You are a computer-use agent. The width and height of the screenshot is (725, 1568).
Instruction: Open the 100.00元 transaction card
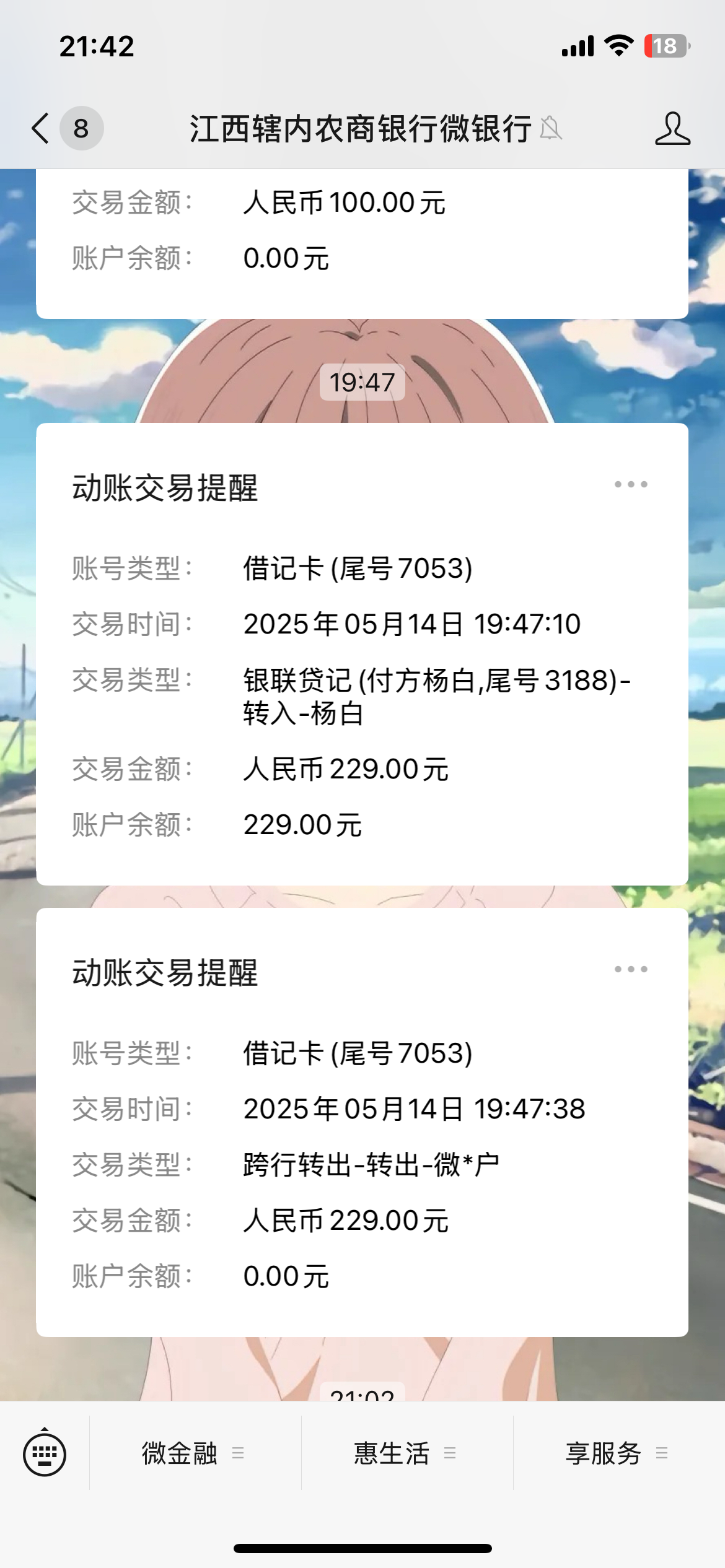[362, 242]
